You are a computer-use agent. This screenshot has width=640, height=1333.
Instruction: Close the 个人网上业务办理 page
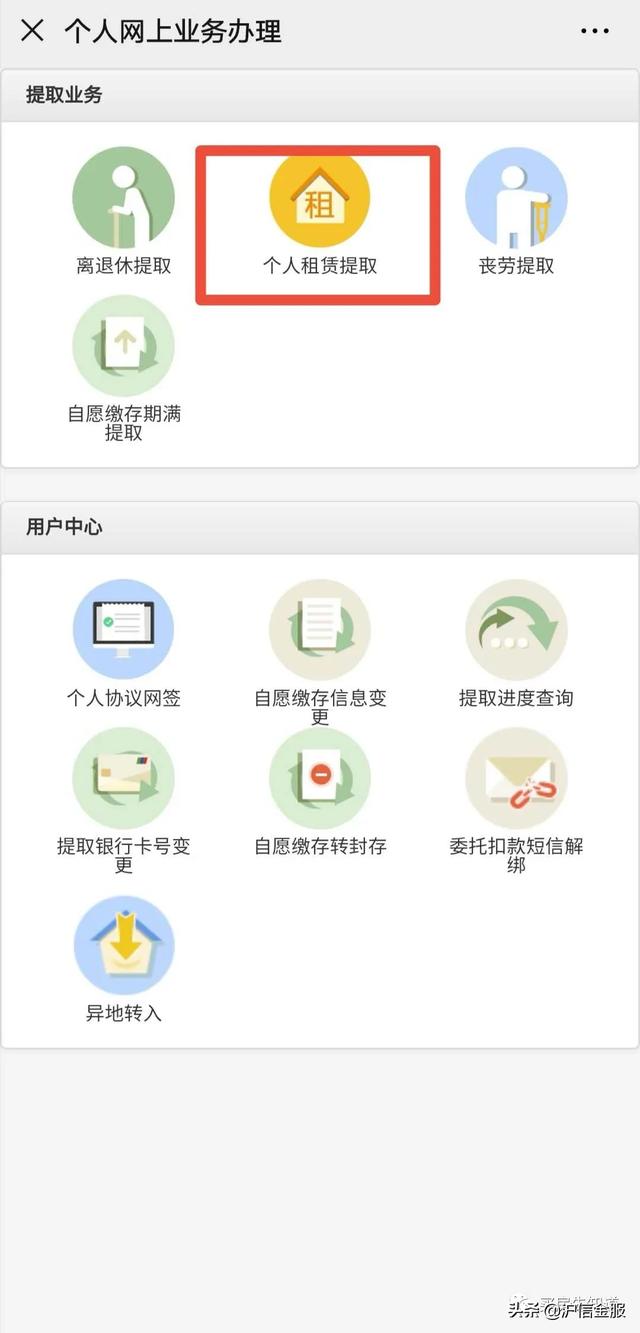[32, 30]
